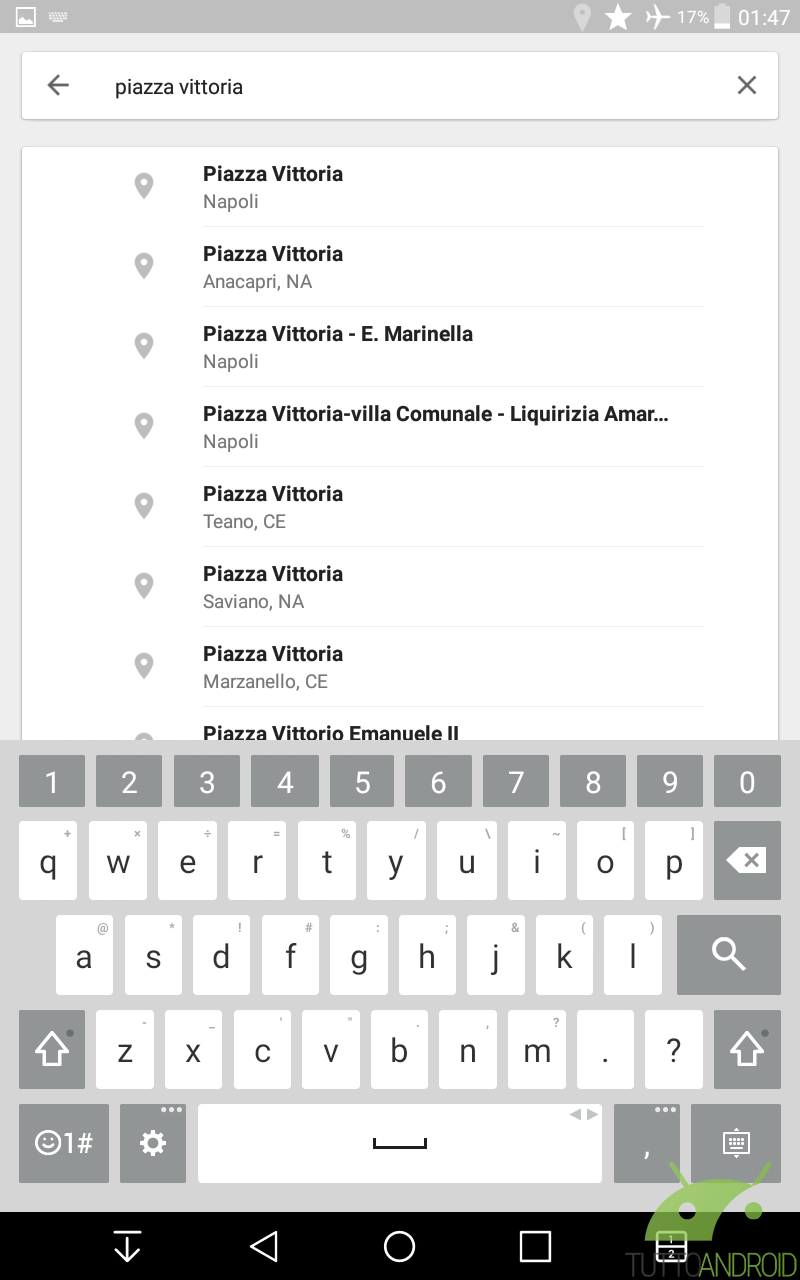This screenshot has height=1280, width=800.
Task: Clear the search text with the X
Action: point(746,86)
